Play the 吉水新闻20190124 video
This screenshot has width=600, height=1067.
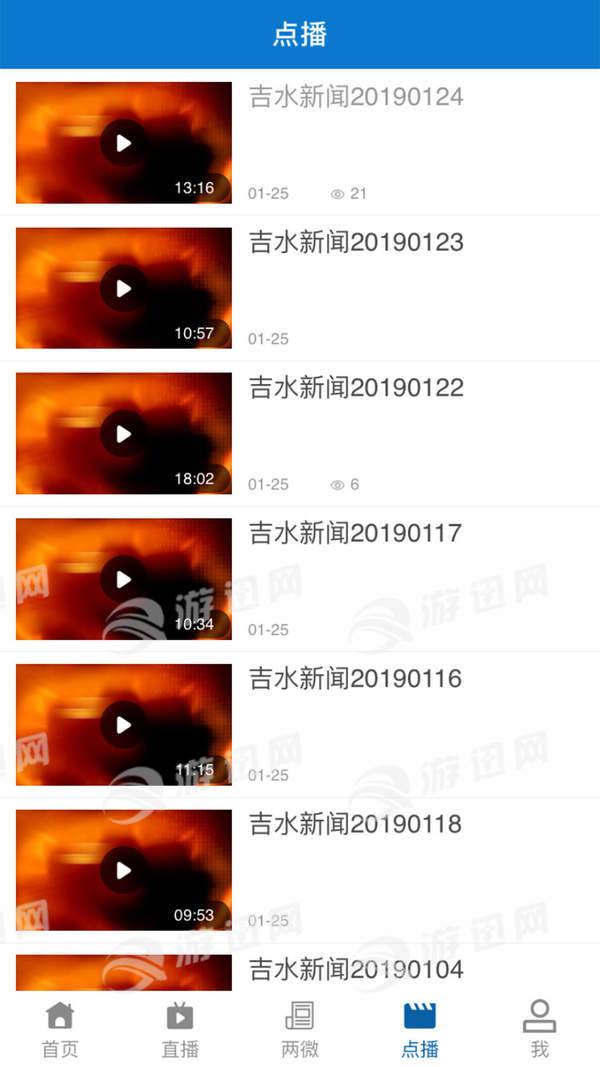click(x=123, y=143)
